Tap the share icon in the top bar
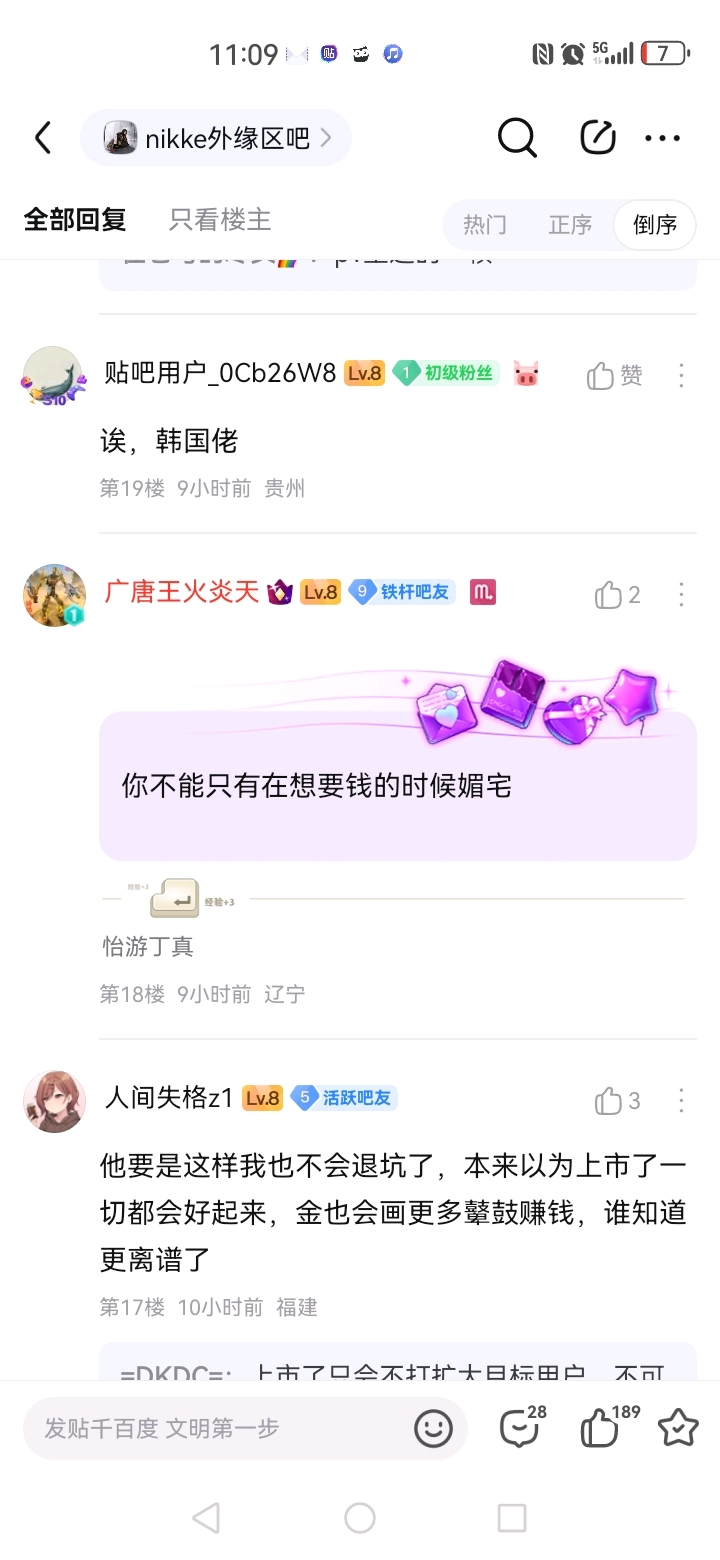The height and width of the screenshot is (1560, 720). point(598,138)
